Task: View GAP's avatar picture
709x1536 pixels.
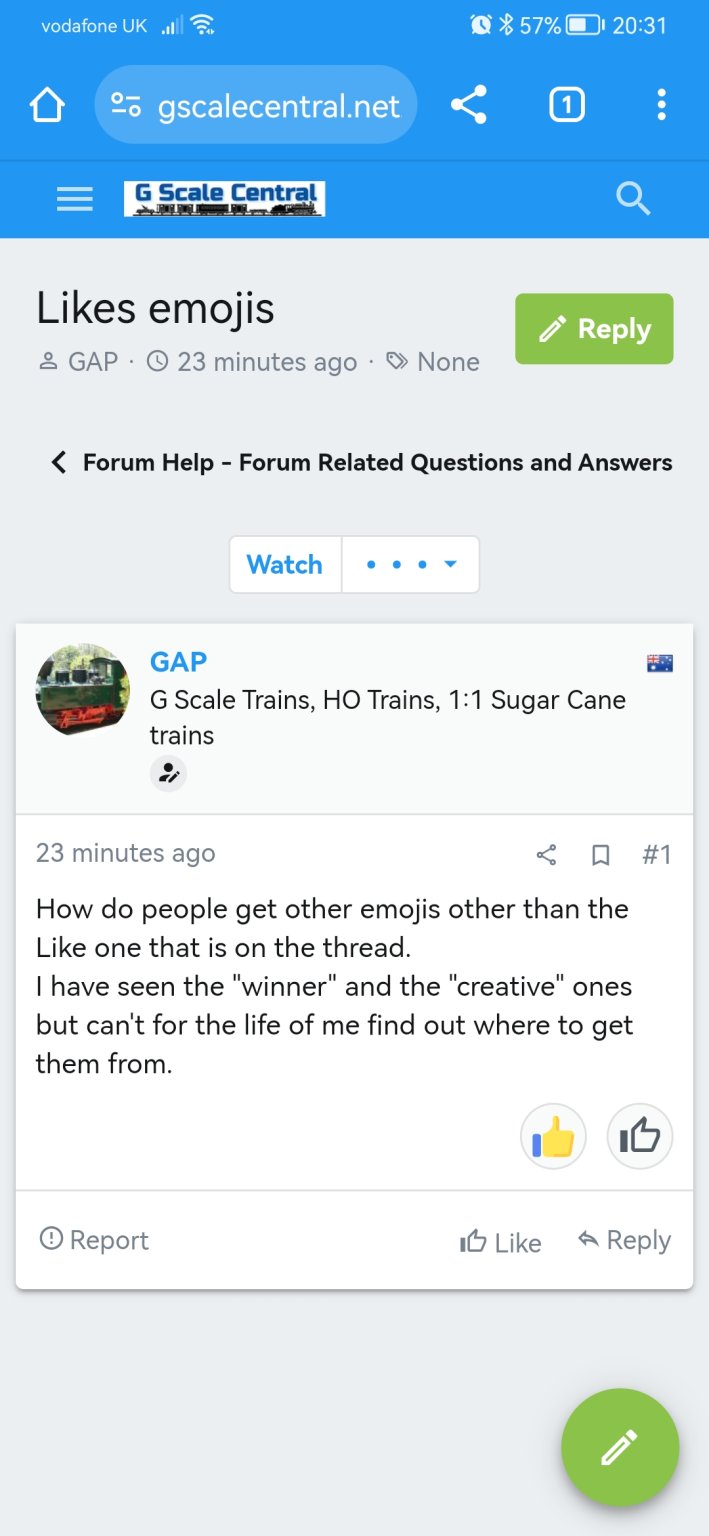Action: click(x=83, y=690)
